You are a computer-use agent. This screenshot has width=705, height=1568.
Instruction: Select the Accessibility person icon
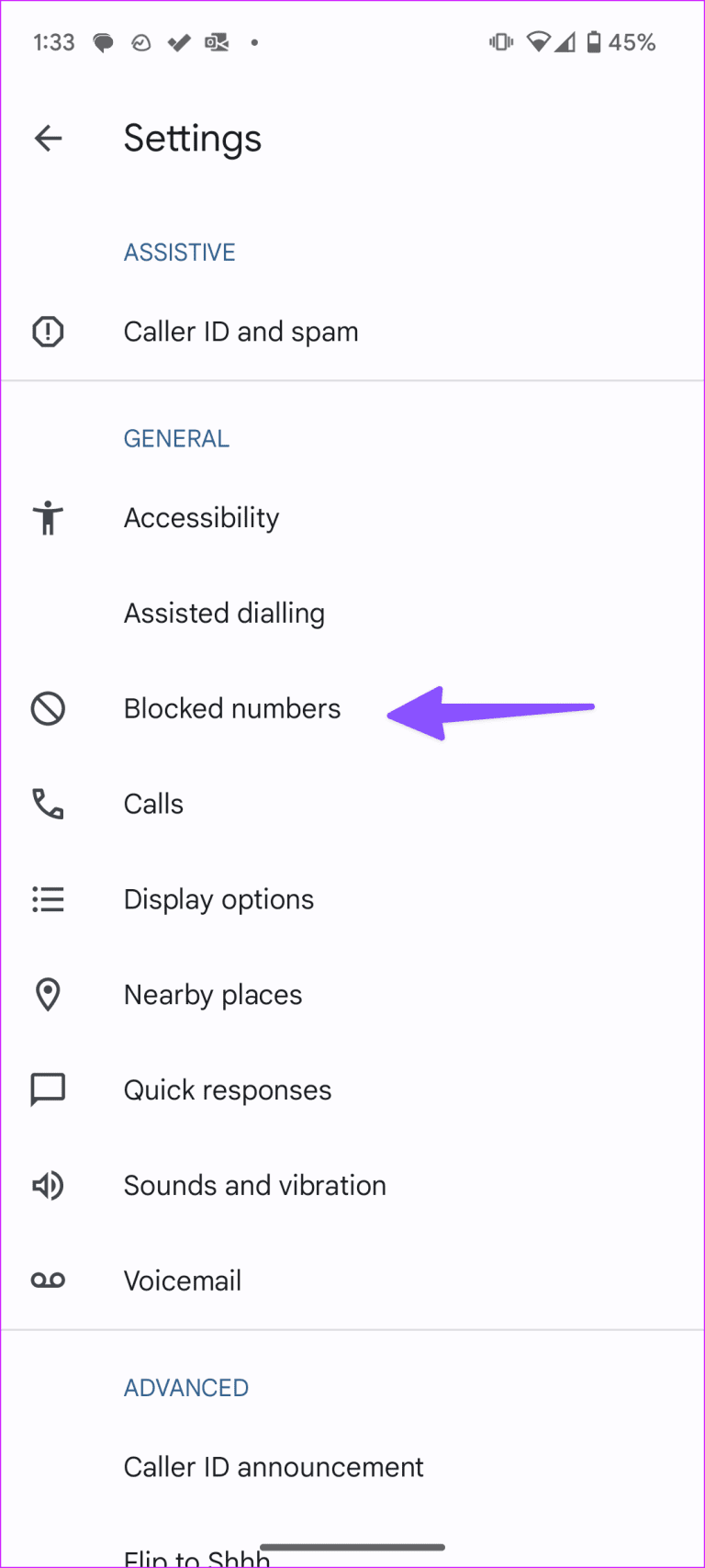48,517
